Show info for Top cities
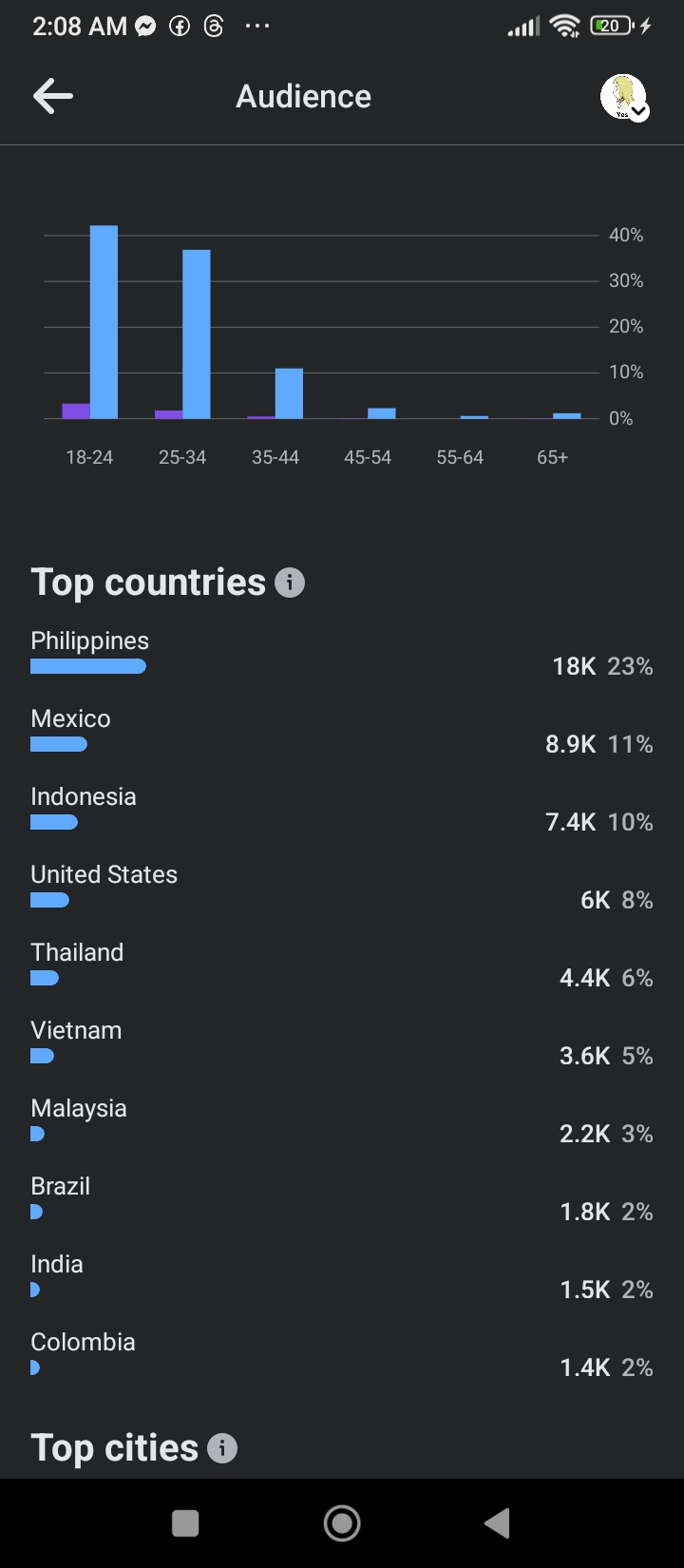This screenshot has width=684, height=1568. 222,1448
